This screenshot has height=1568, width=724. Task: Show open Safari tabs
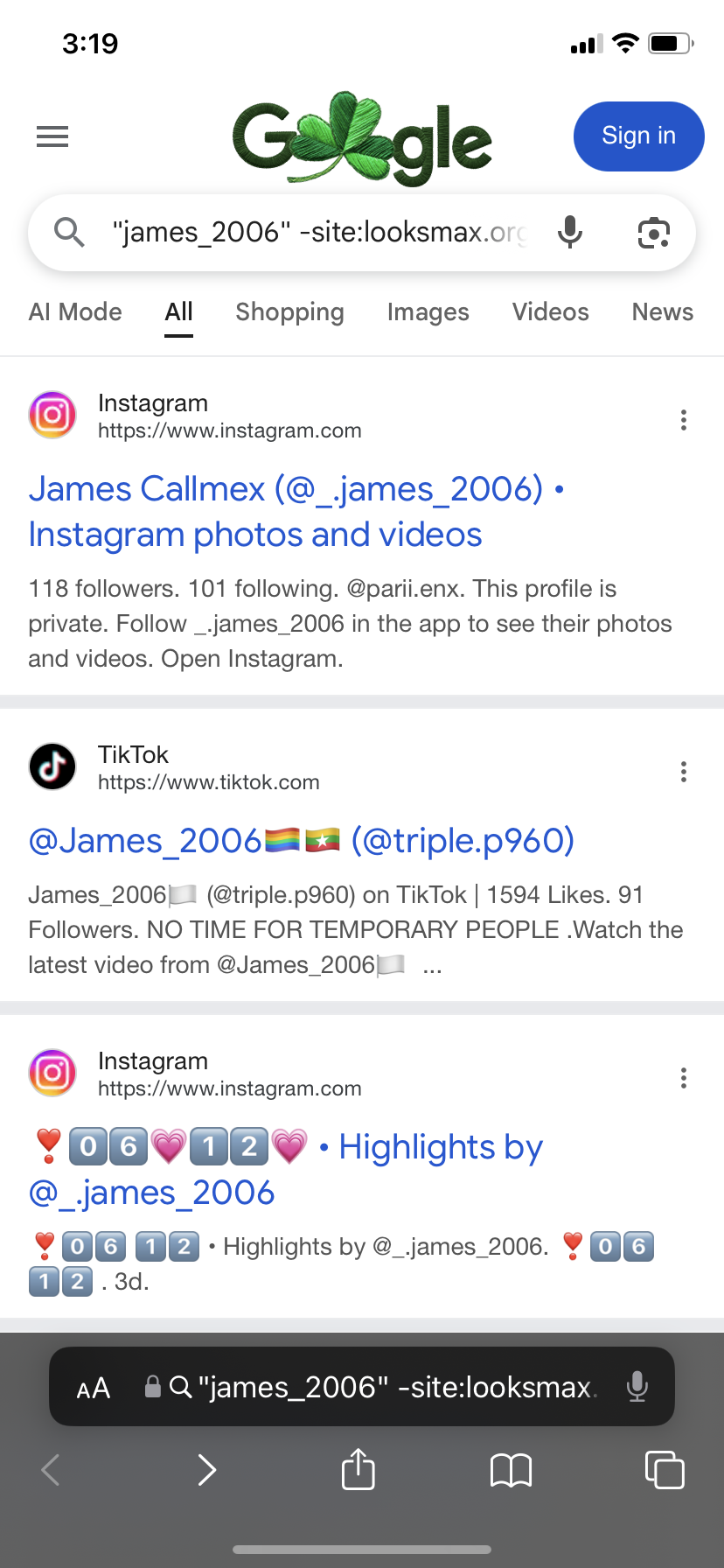(x=665, y=1469)
